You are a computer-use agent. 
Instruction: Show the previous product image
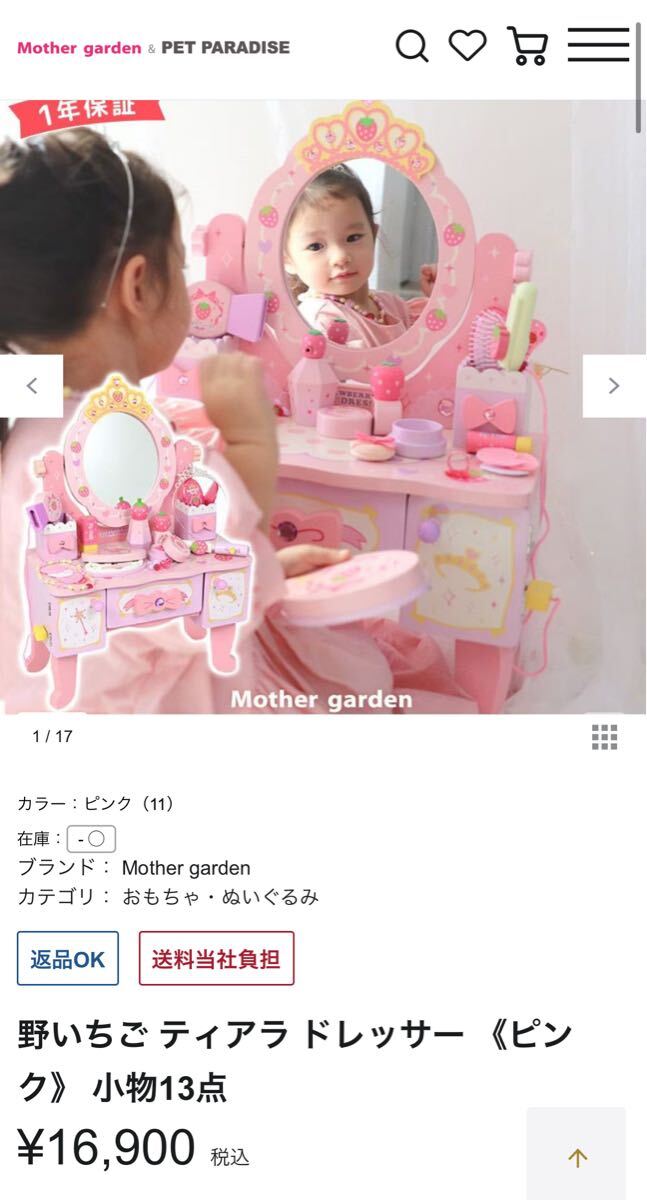[x=31, y=386]
